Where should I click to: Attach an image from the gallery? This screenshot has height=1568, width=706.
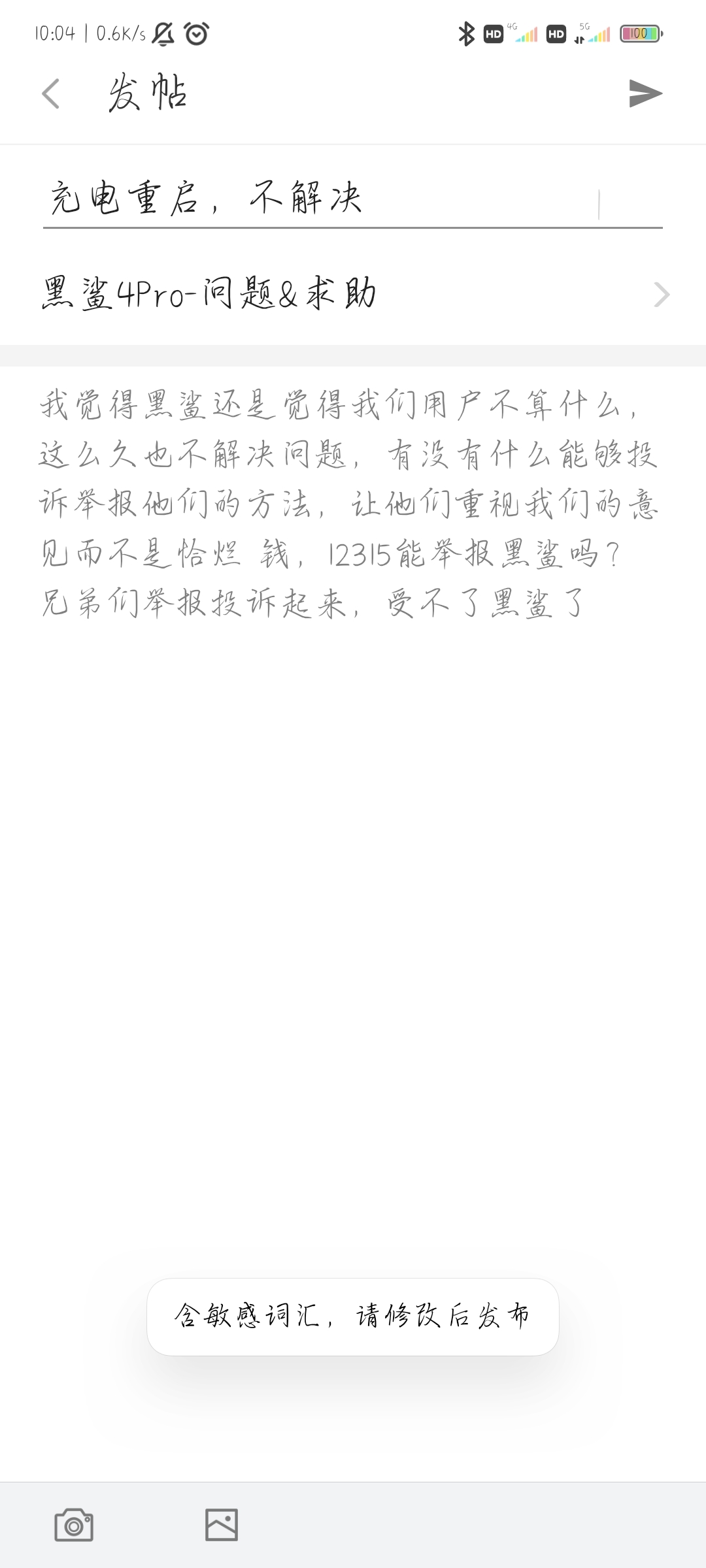[222, 1525]
